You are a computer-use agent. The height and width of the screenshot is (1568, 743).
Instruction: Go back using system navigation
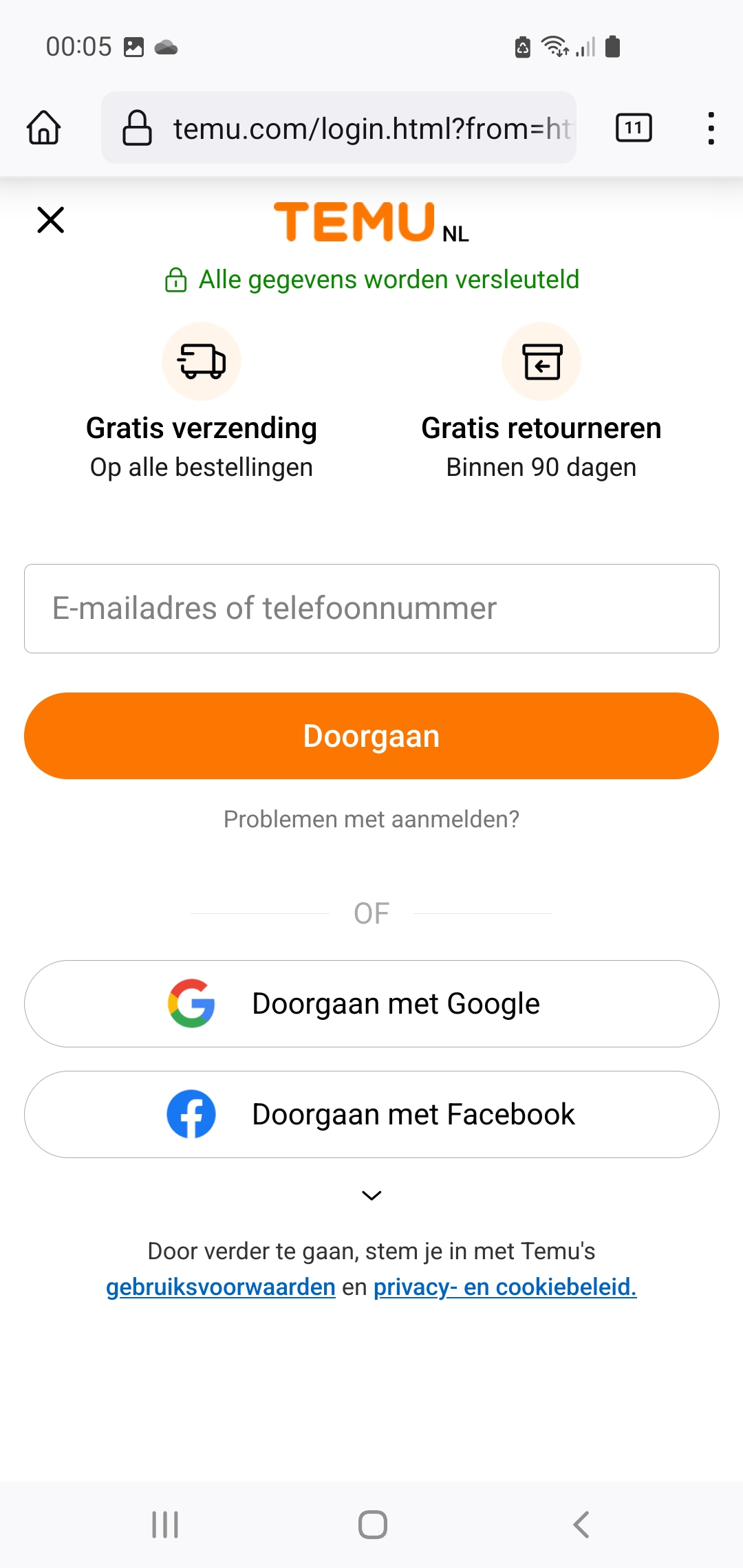581,1525
